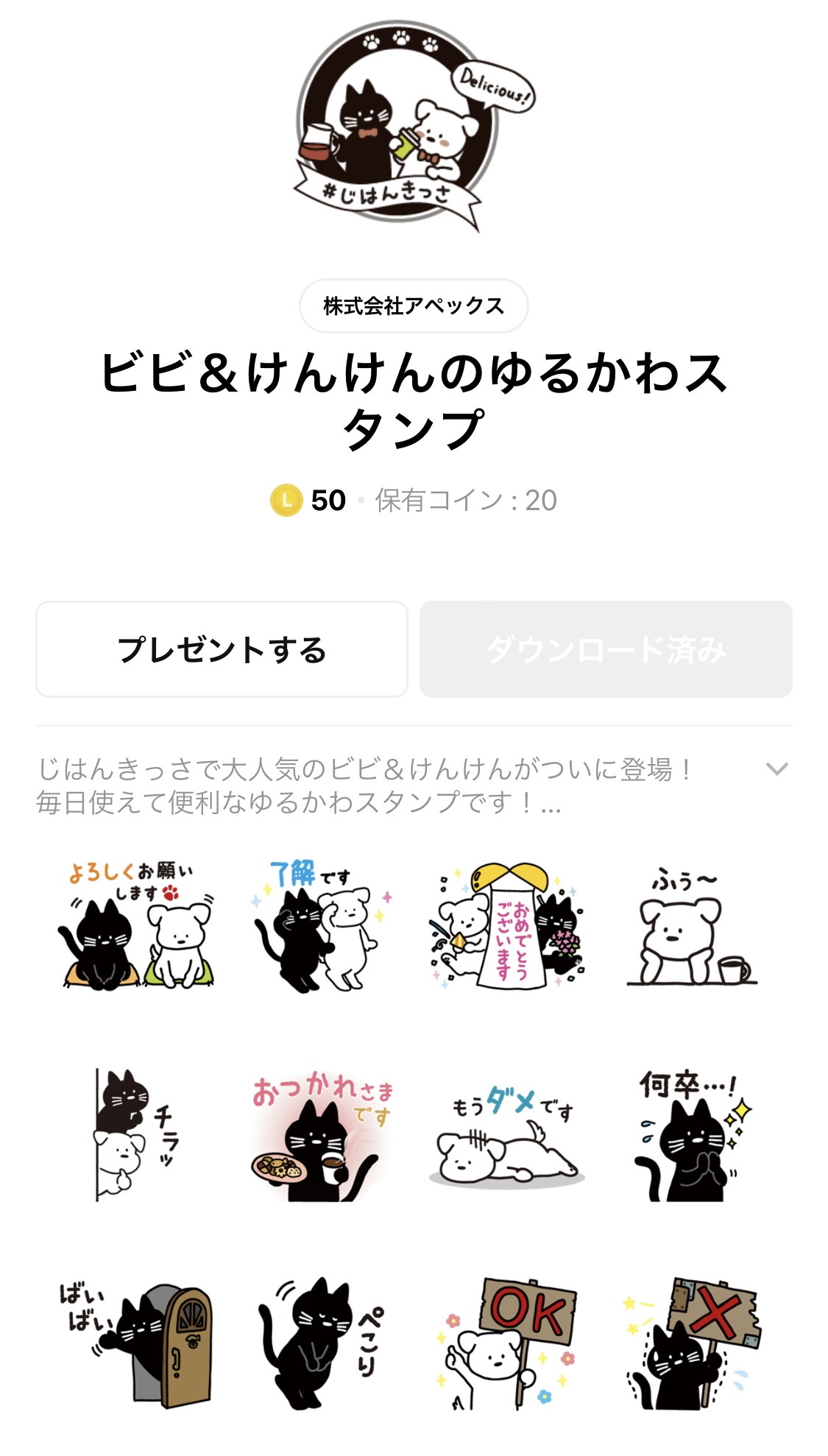The image size is (828, 1456).
Task: Open creator page 株式会社アペックス
Action: pyautogui.click(x=414, y=305)
